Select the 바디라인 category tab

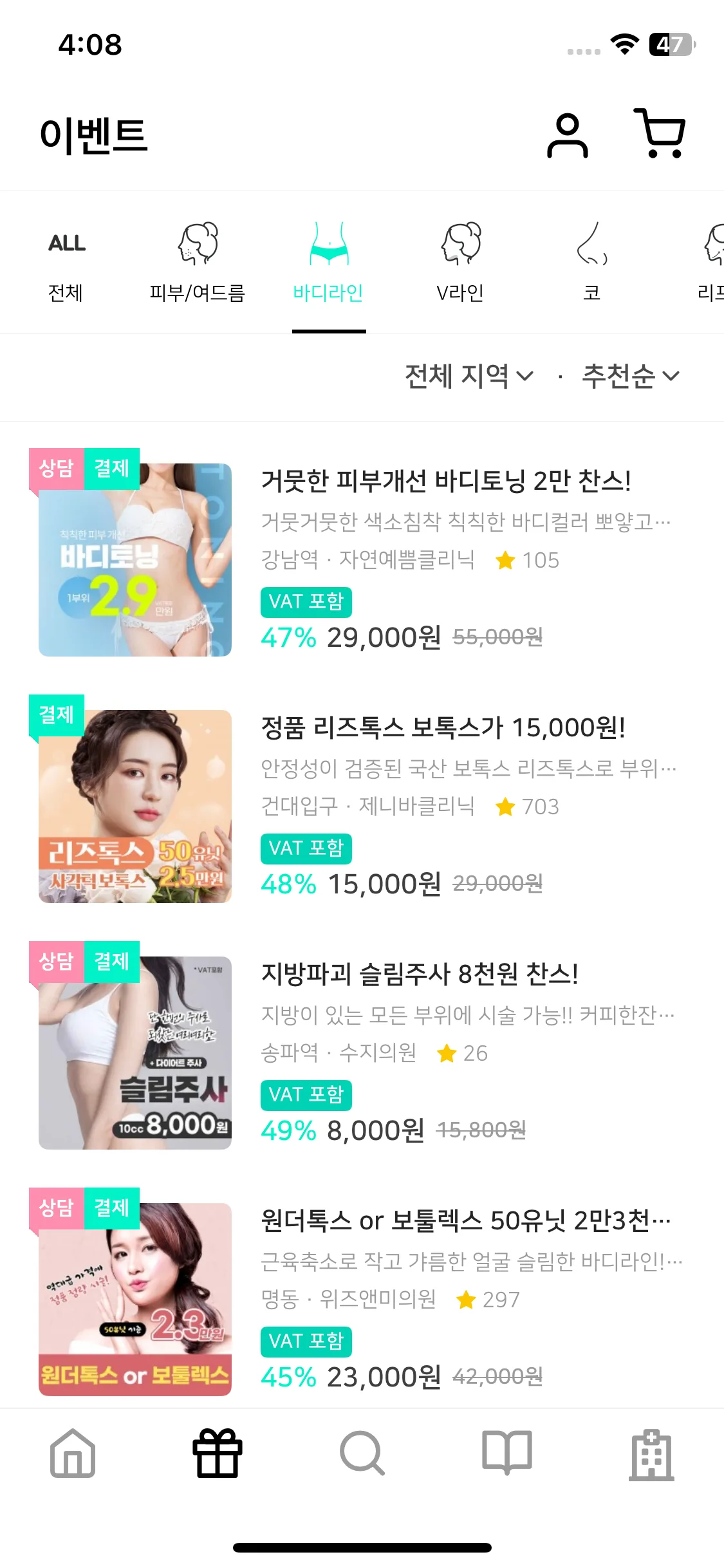(x=329, y=264)
